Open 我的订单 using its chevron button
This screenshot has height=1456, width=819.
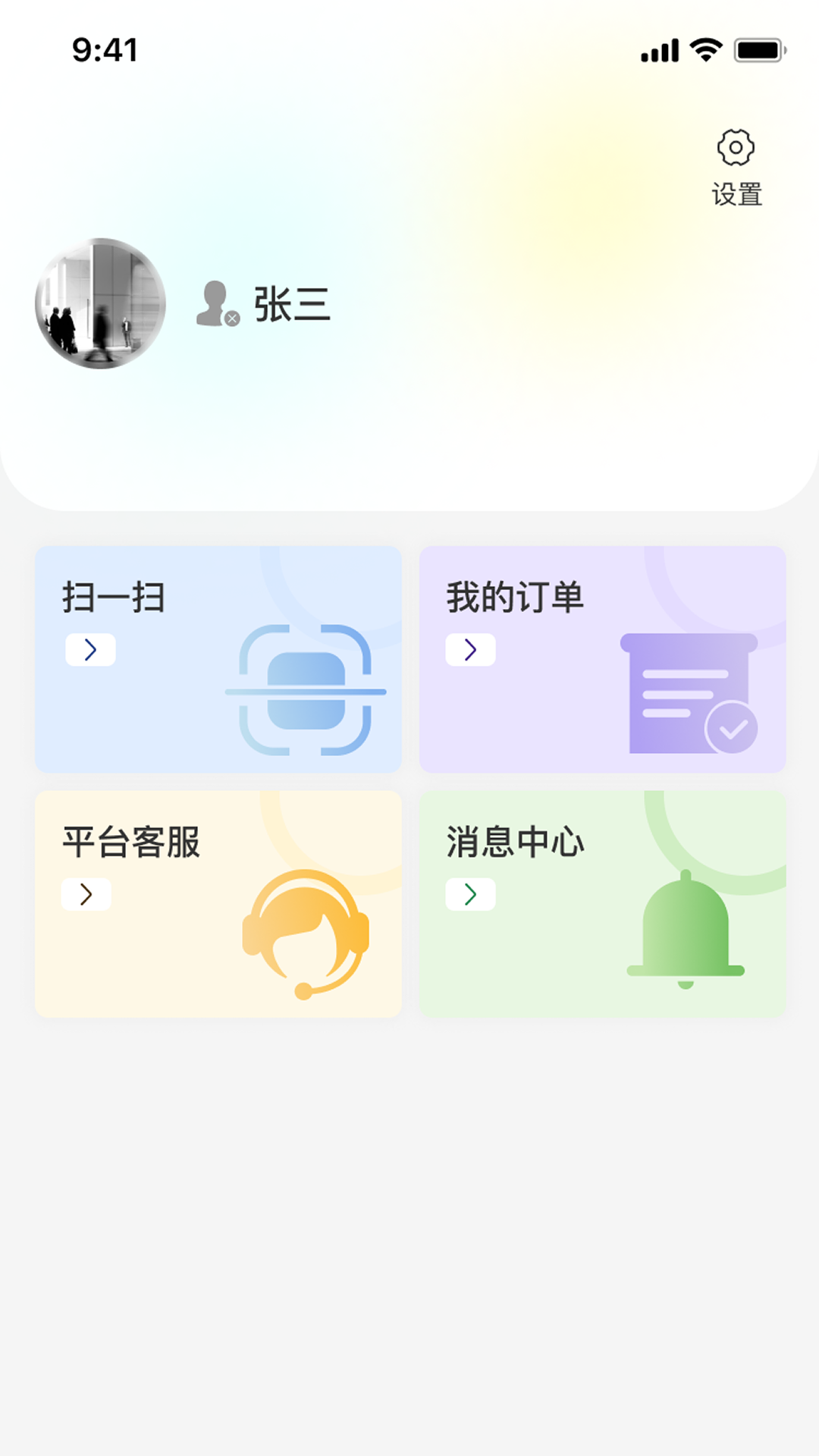[470, 649]
